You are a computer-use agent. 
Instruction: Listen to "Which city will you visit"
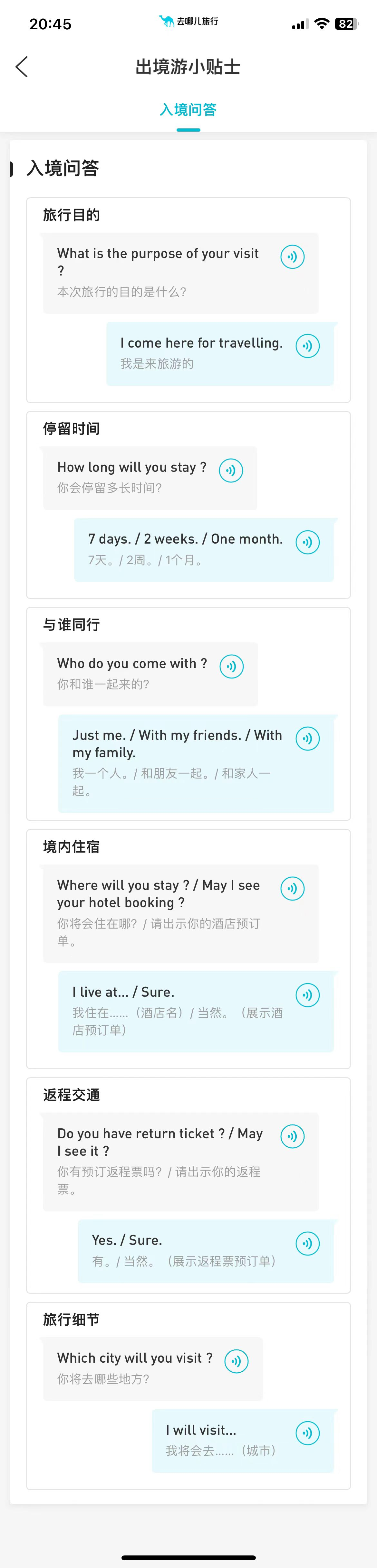click(x=236, y=1361)
